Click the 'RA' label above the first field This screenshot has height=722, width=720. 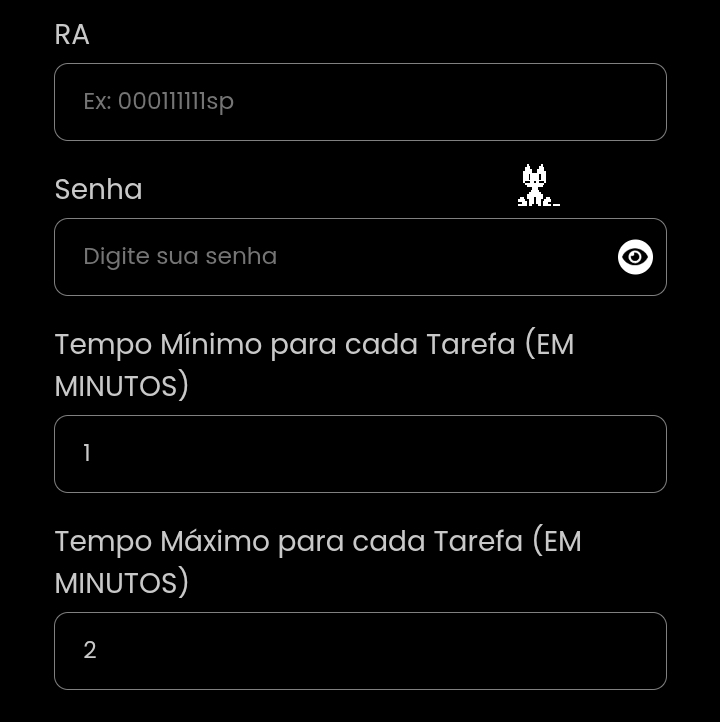(x=71, y=34)
